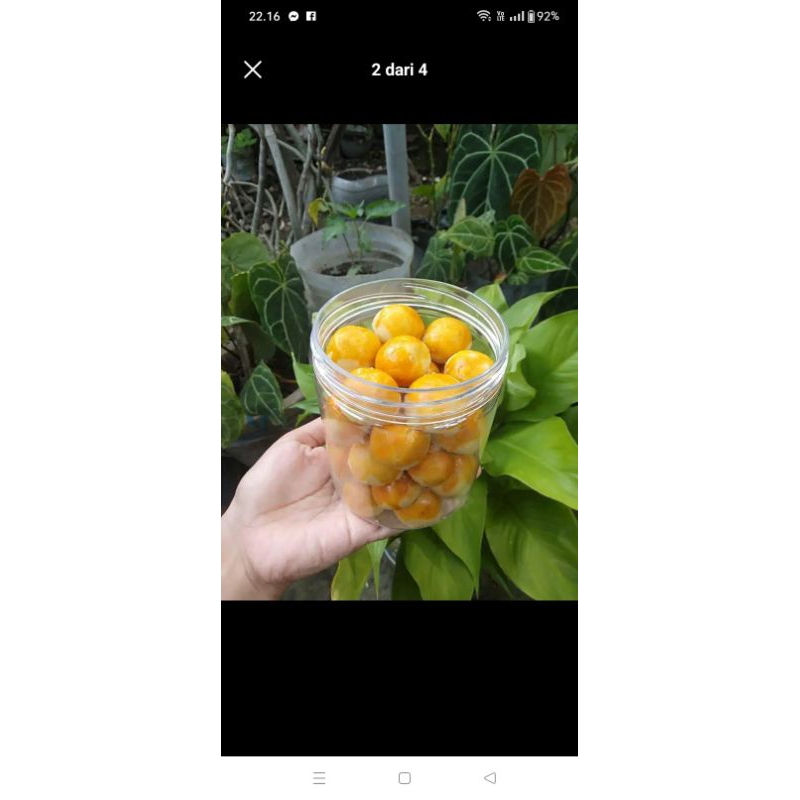Open the recent apps view
Screen dimensions: 800x800
319,778
